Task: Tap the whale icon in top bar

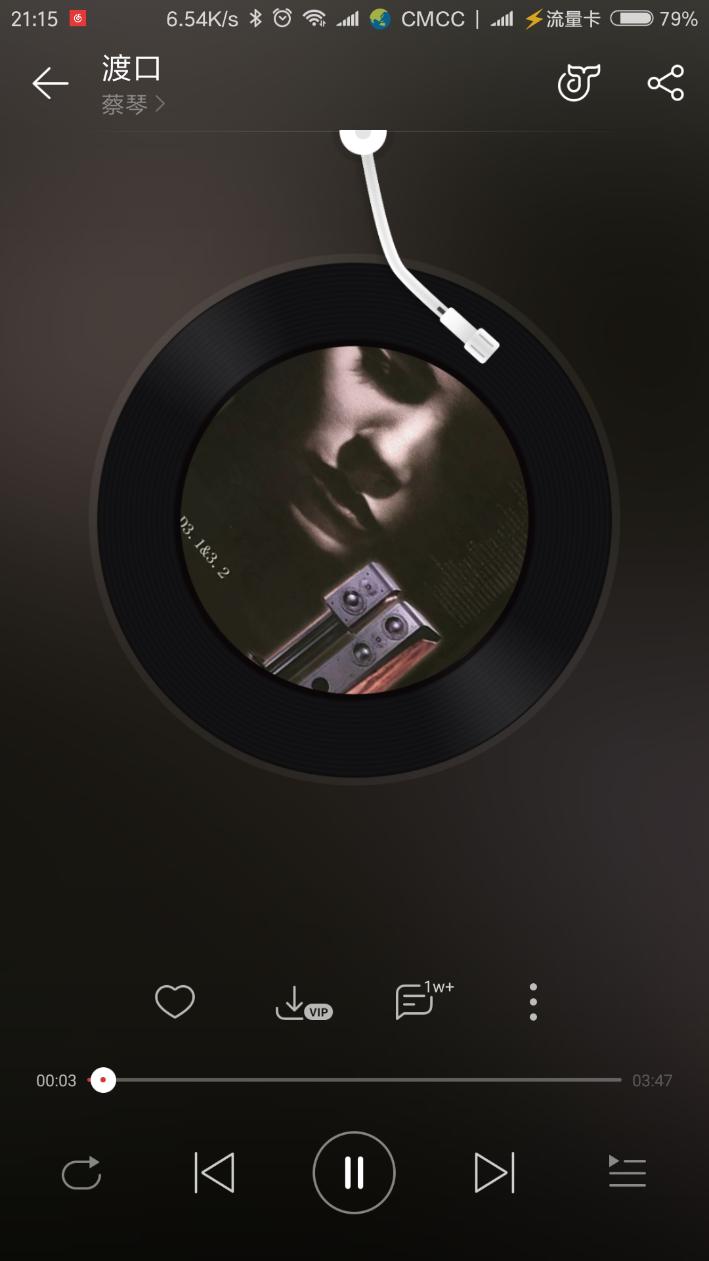Action: [579, 84]
